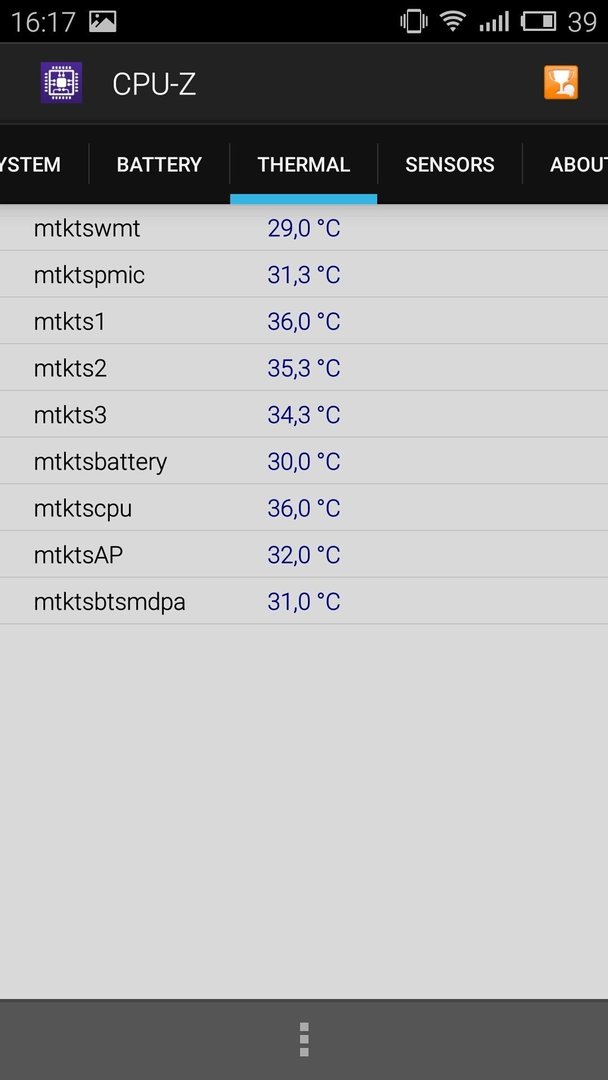The width and height of the screenshot is (608, 1080).
Task: Open the trophy icon in app bar
Action: point(560,83)
